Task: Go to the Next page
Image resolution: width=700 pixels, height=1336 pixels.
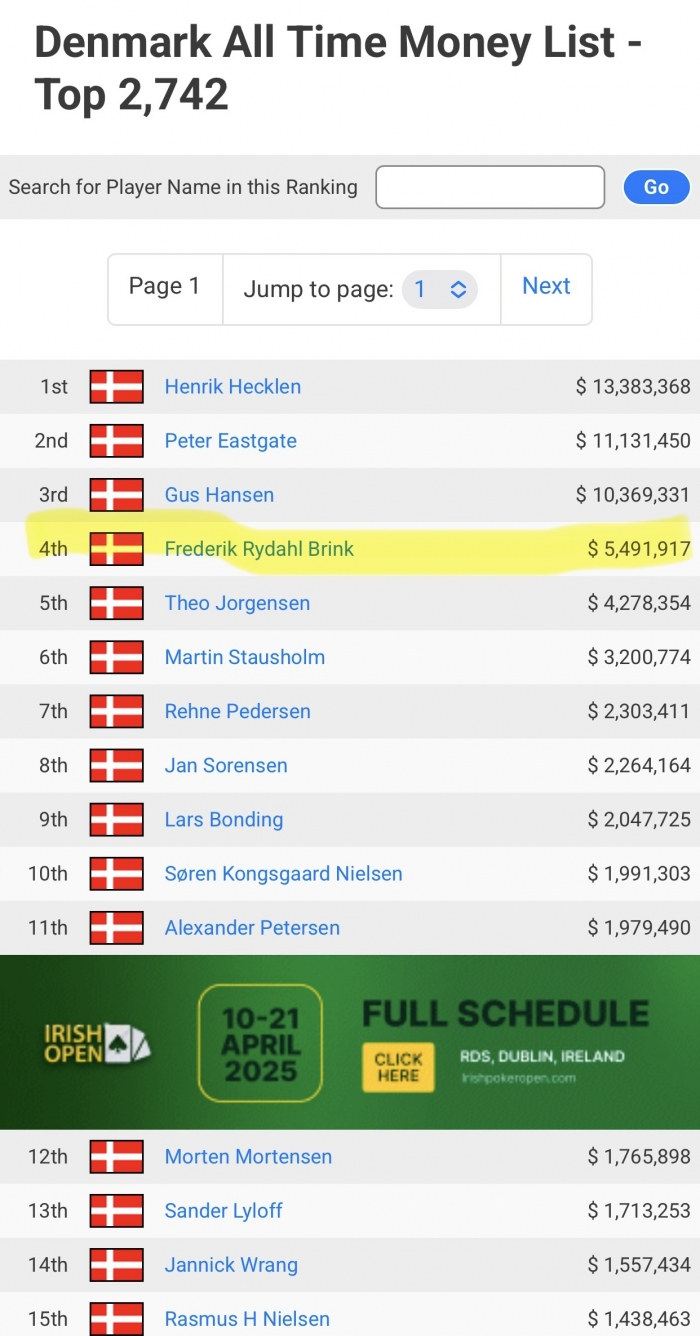Action: click(x=546, y=287)
